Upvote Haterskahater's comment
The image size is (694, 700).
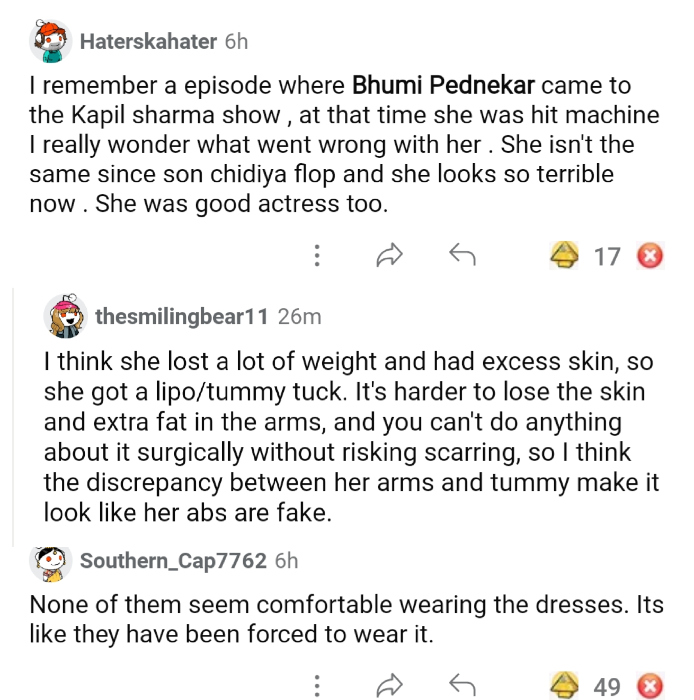pyautogui.click(x=566, y=256)
